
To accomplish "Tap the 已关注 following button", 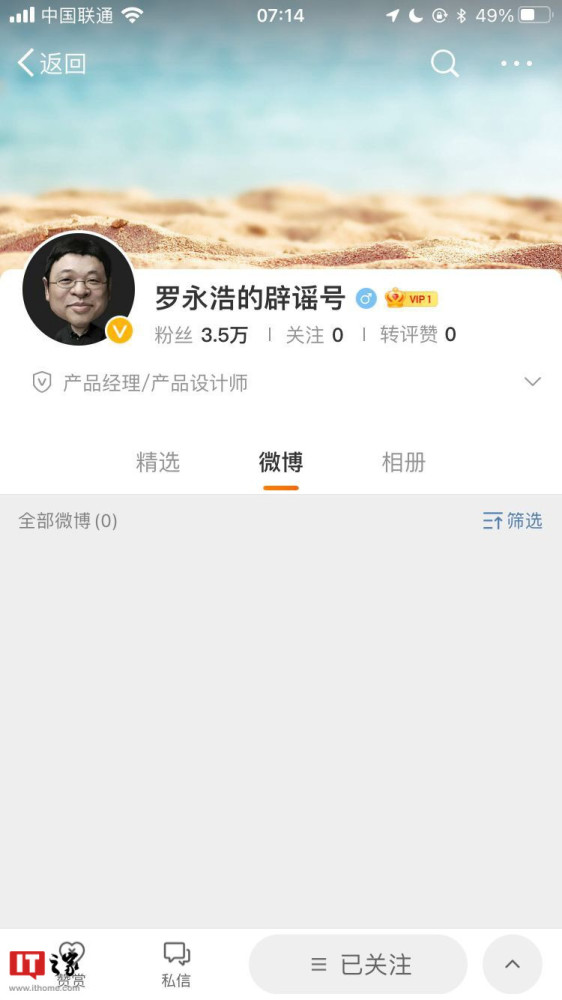I will coord(358,964).
